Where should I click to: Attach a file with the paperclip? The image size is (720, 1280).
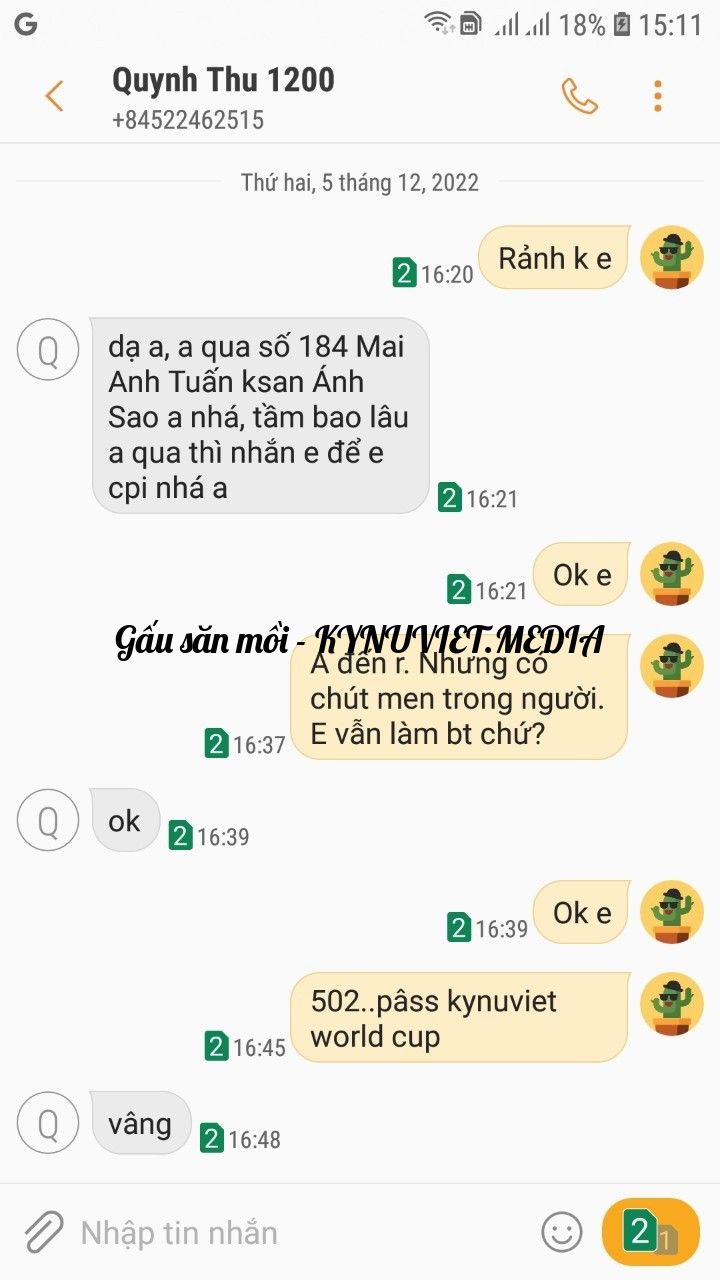tap(42, 1232)
